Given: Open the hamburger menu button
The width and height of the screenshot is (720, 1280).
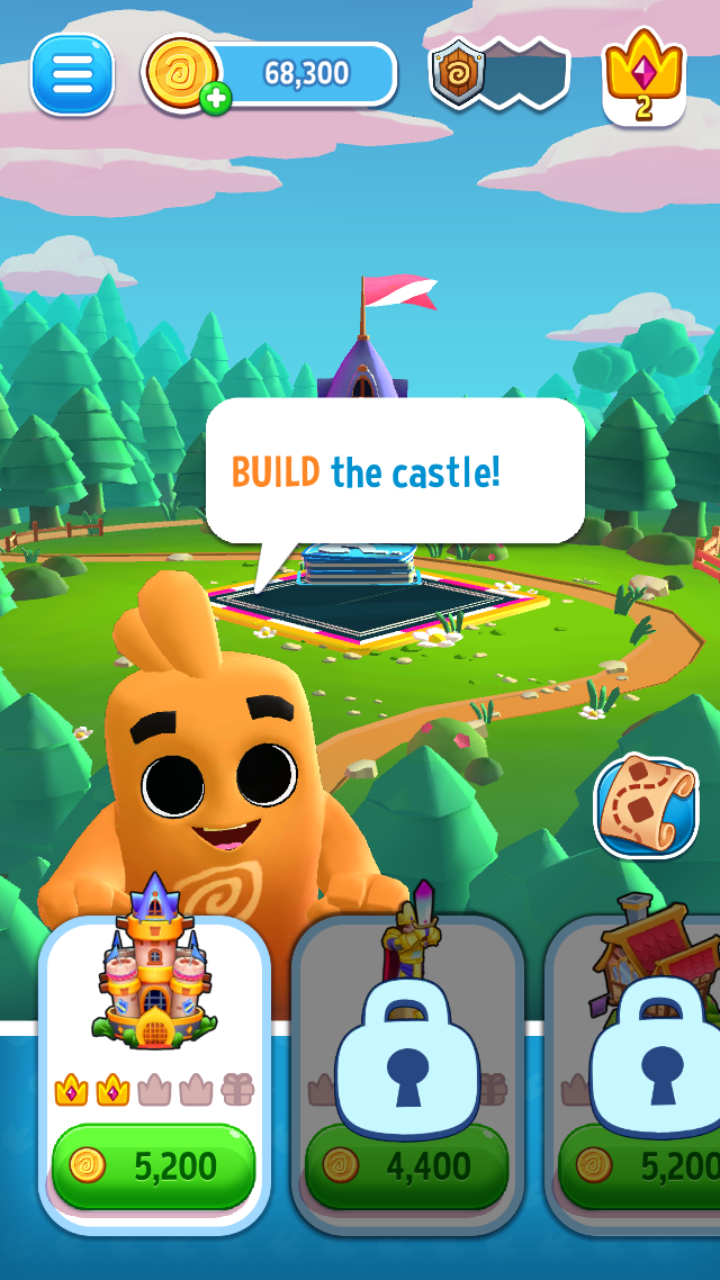Looking at the screenshot, I should click(x=72, y=75).
